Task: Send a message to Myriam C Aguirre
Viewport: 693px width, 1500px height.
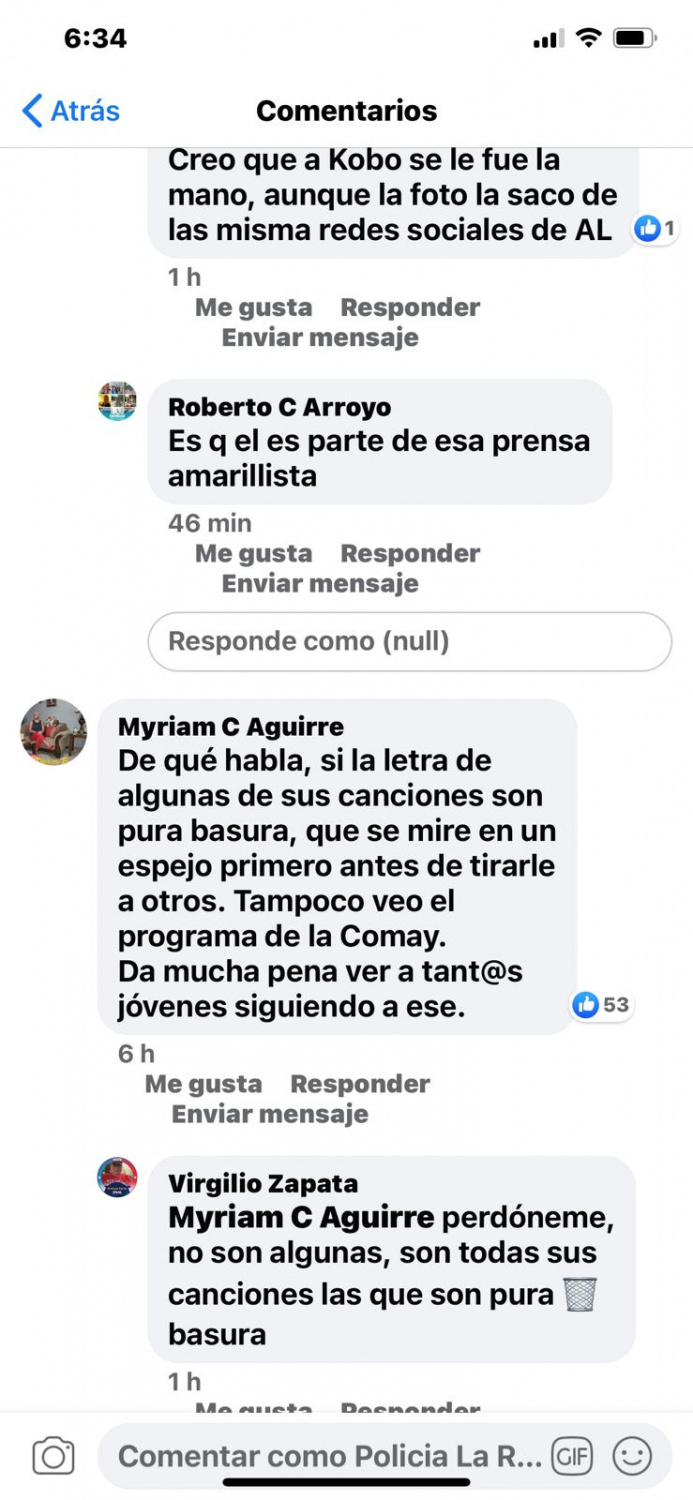Action: pos(270,1114)
